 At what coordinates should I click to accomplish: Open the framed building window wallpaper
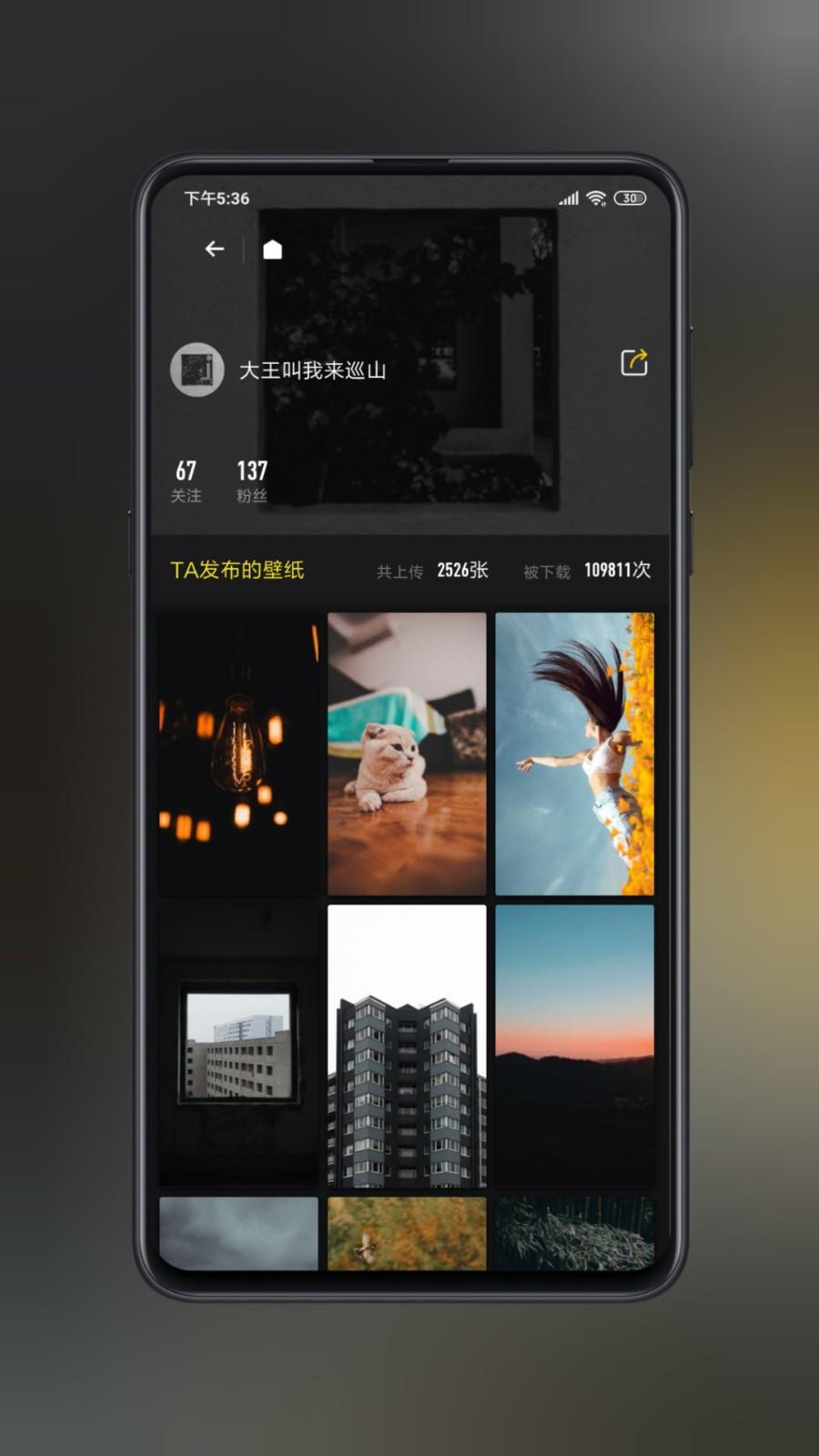(x=238, y=1045)
